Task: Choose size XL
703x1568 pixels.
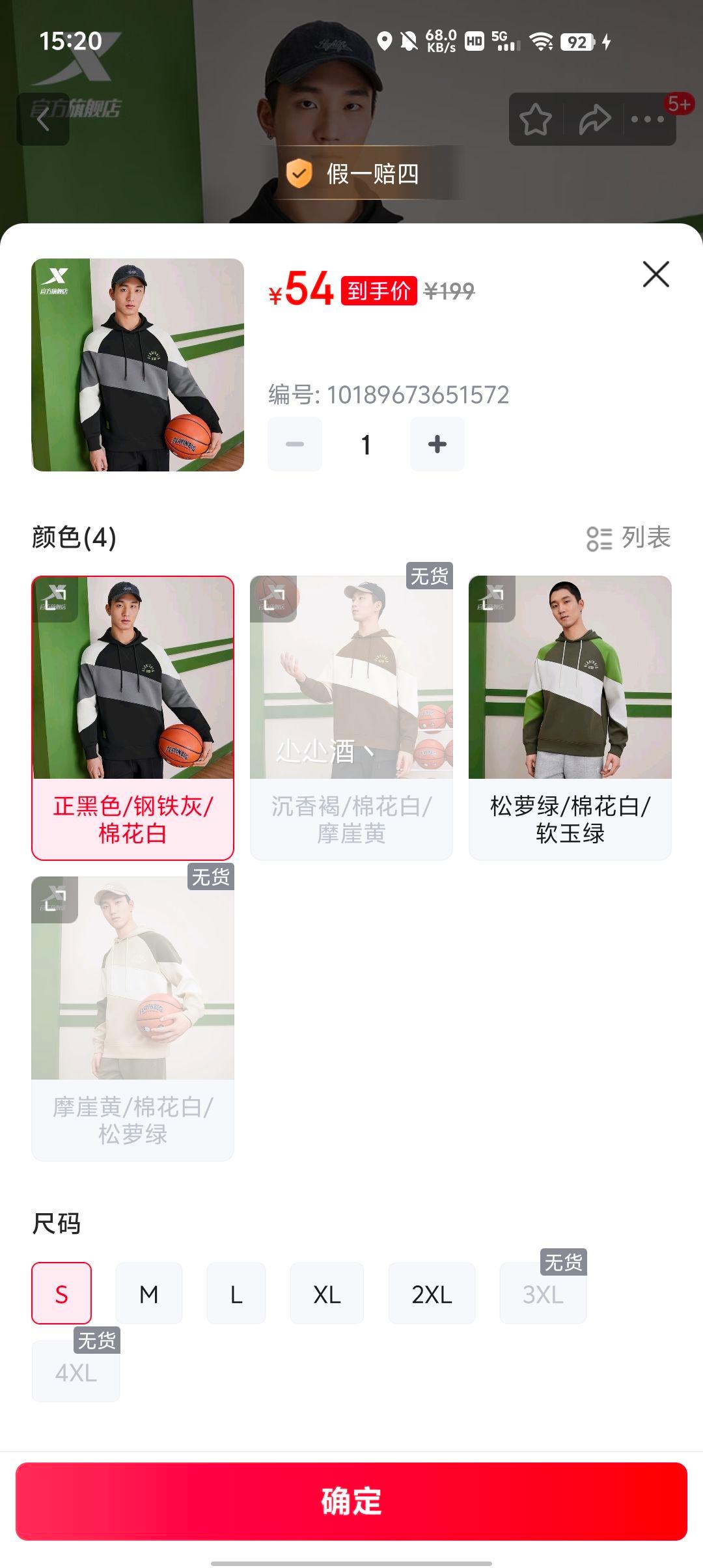Action: pyautogui.click(x=327, y=1293)
